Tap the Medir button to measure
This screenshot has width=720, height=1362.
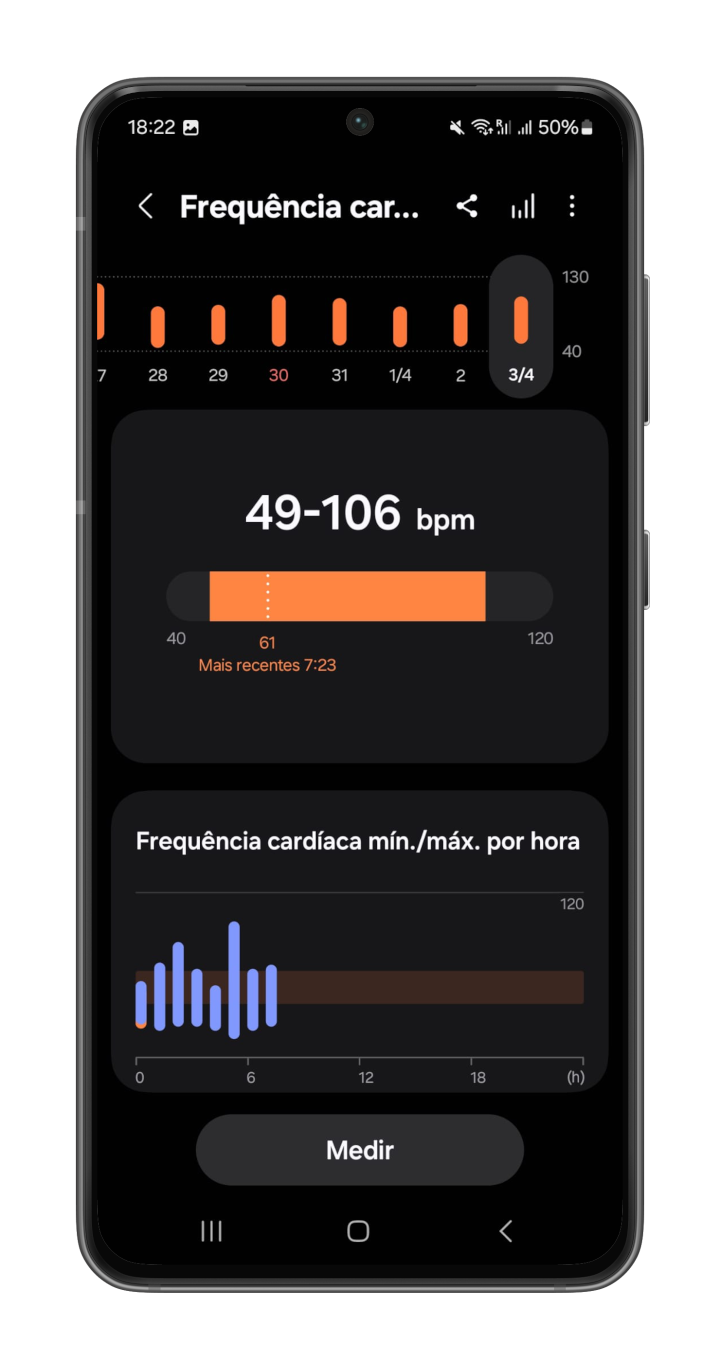pos(360,1150)
